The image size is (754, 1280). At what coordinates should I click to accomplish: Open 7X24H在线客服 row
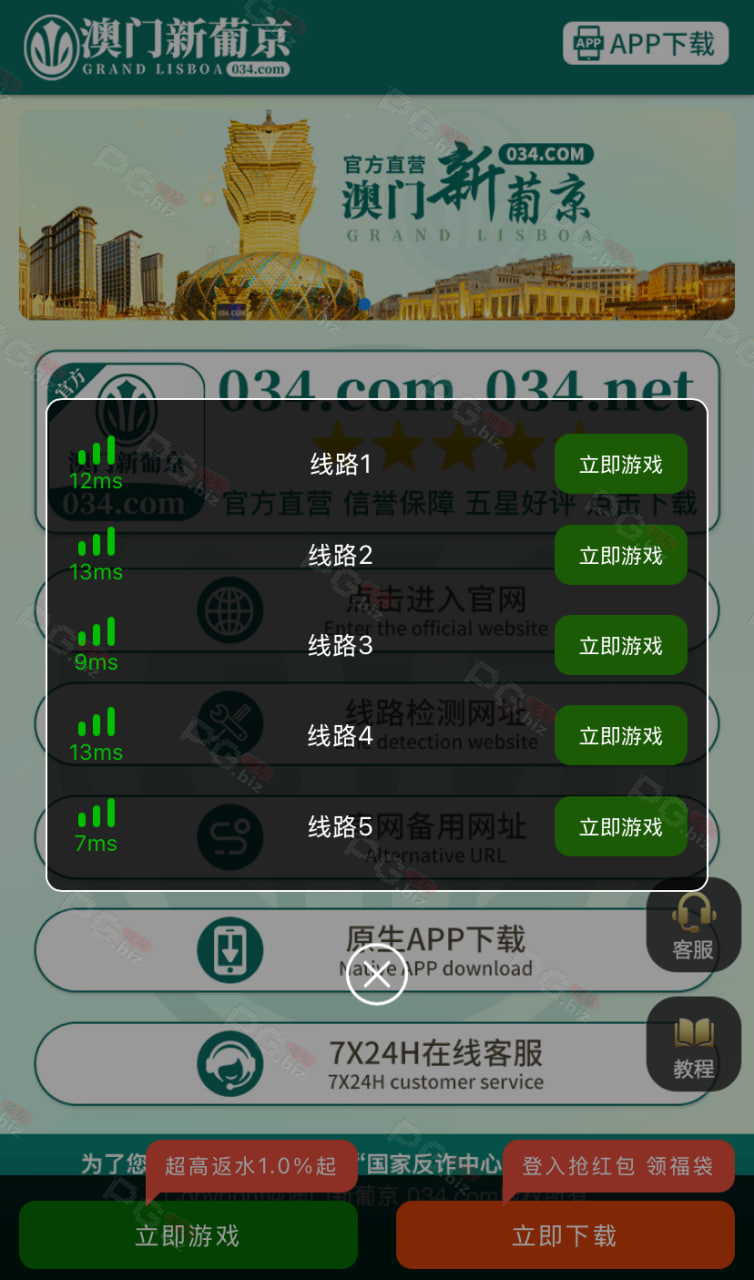(377, 1064)
